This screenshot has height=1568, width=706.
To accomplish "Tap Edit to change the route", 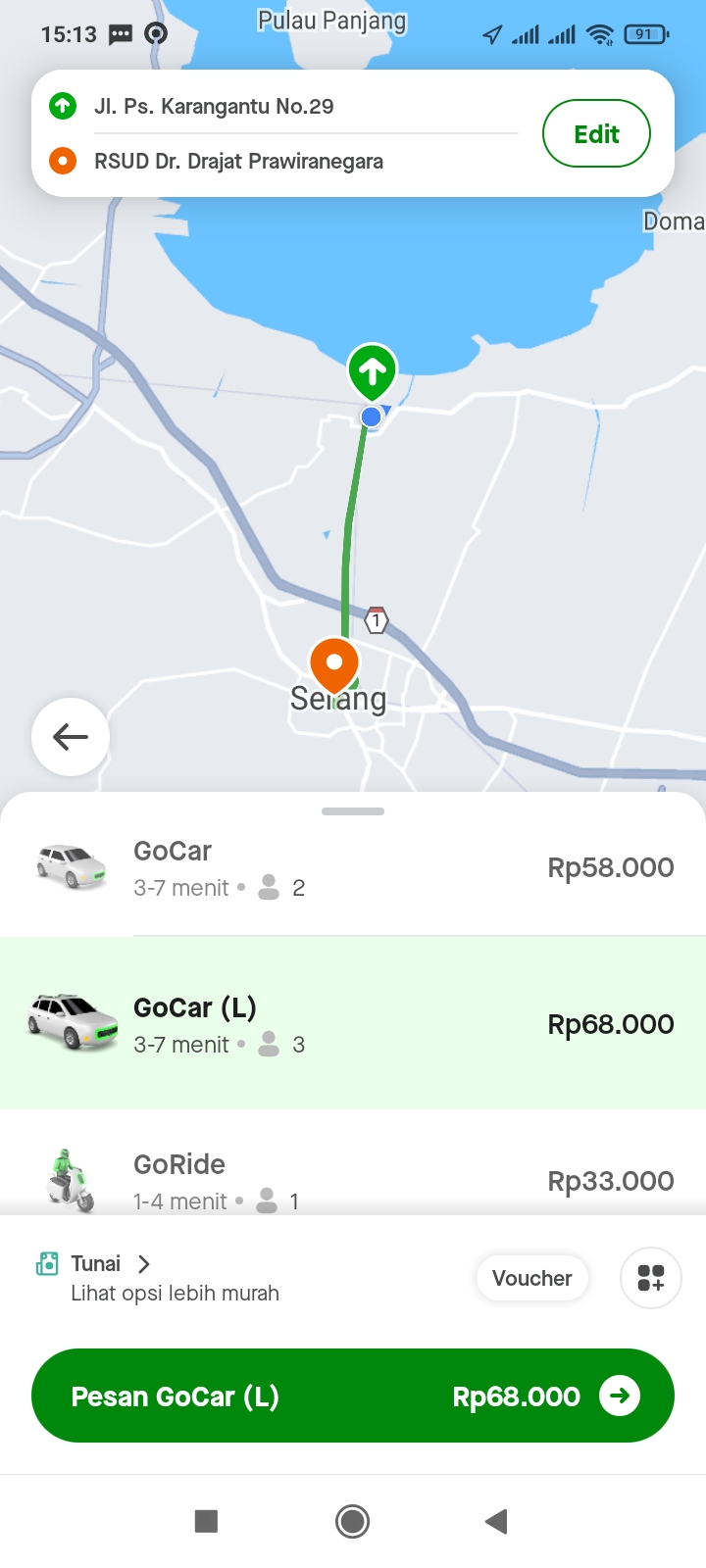I will click(x=596, y=134).
